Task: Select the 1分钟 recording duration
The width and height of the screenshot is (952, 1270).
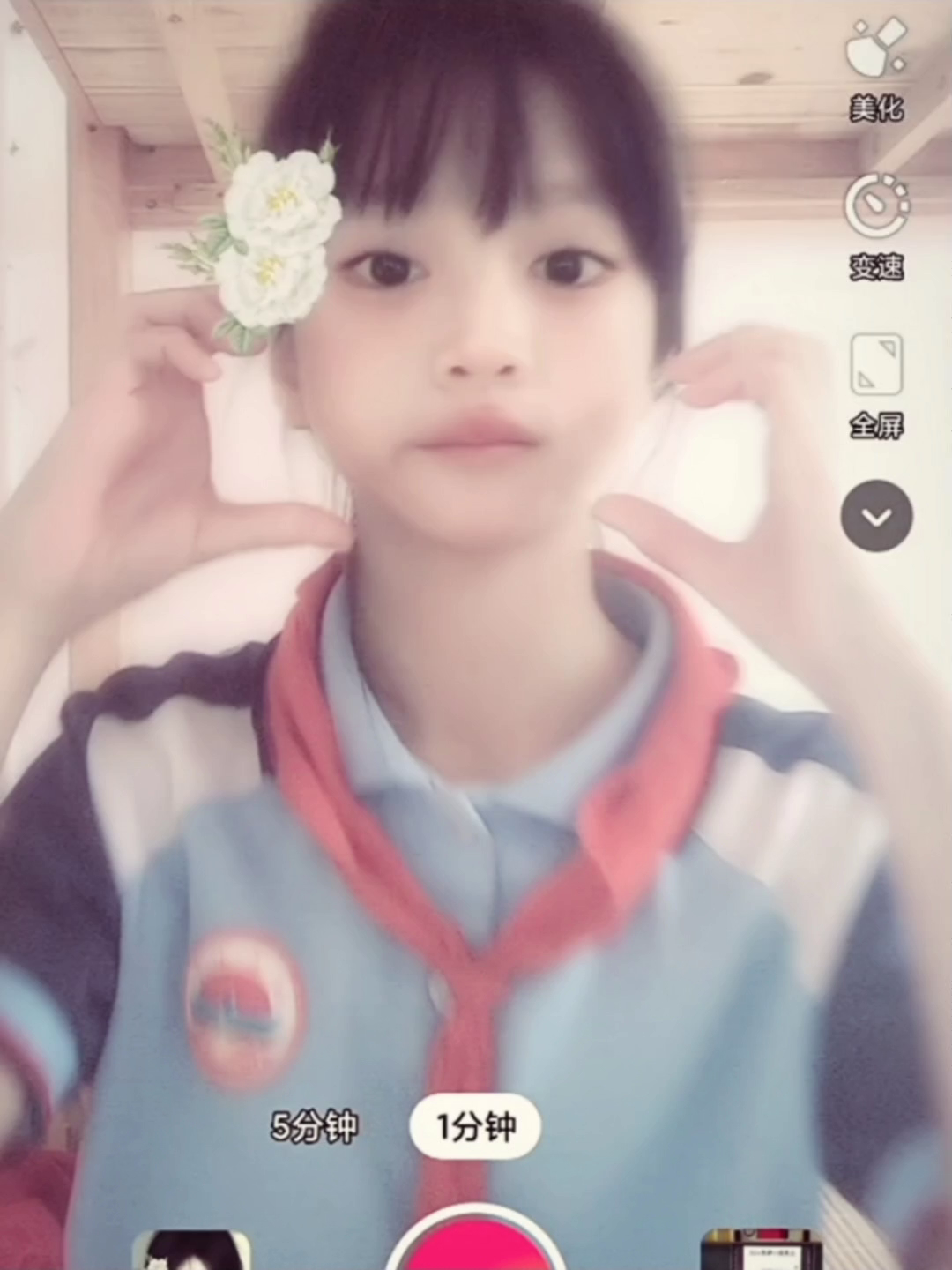Action: point(476,1126)
